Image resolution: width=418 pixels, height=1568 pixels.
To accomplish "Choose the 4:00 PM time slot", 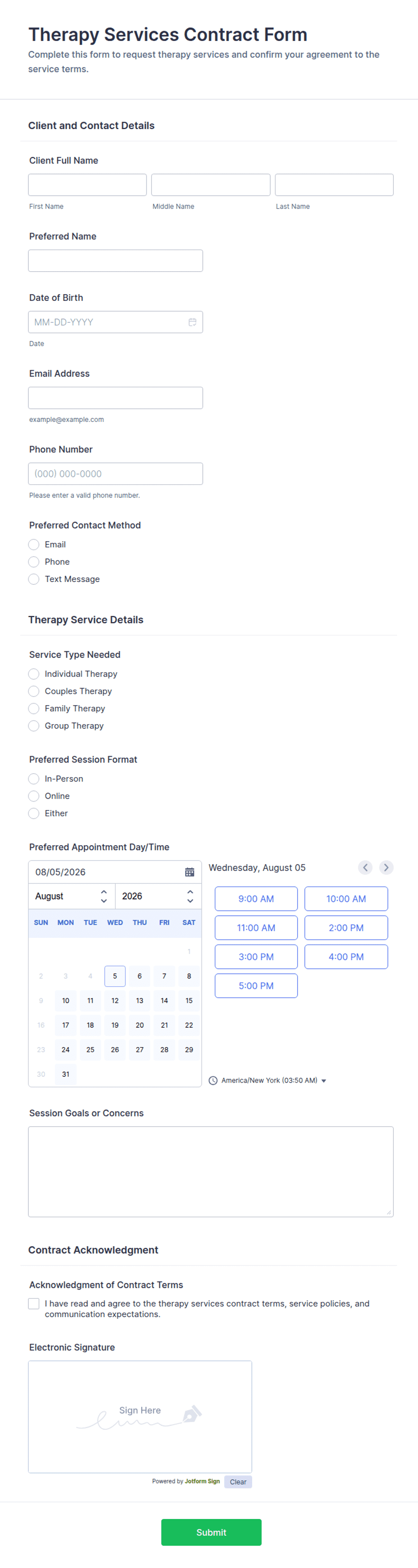I will [x=346, y=956].
